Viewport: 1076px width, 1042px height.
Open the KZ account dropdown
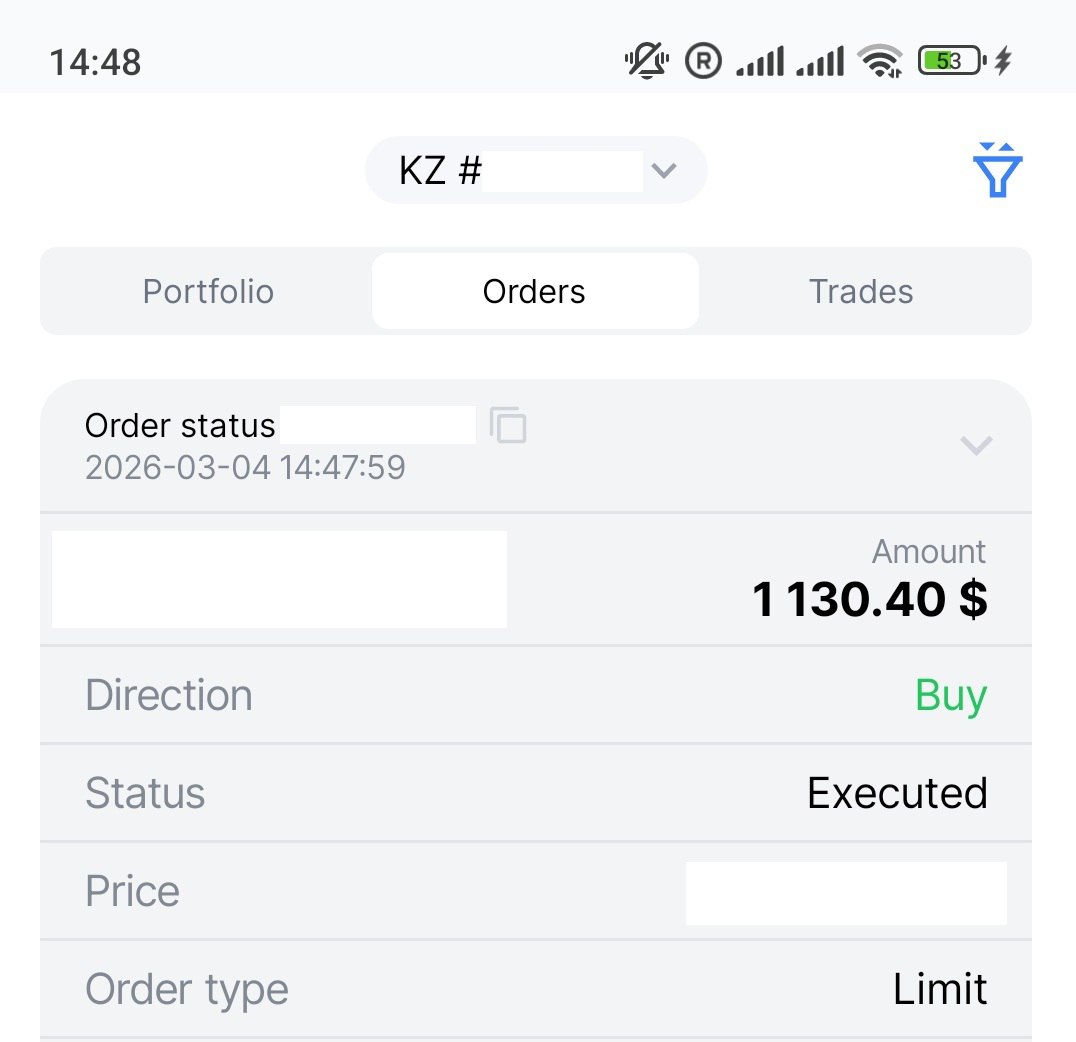pyautogui.click(x=536, y=171)
